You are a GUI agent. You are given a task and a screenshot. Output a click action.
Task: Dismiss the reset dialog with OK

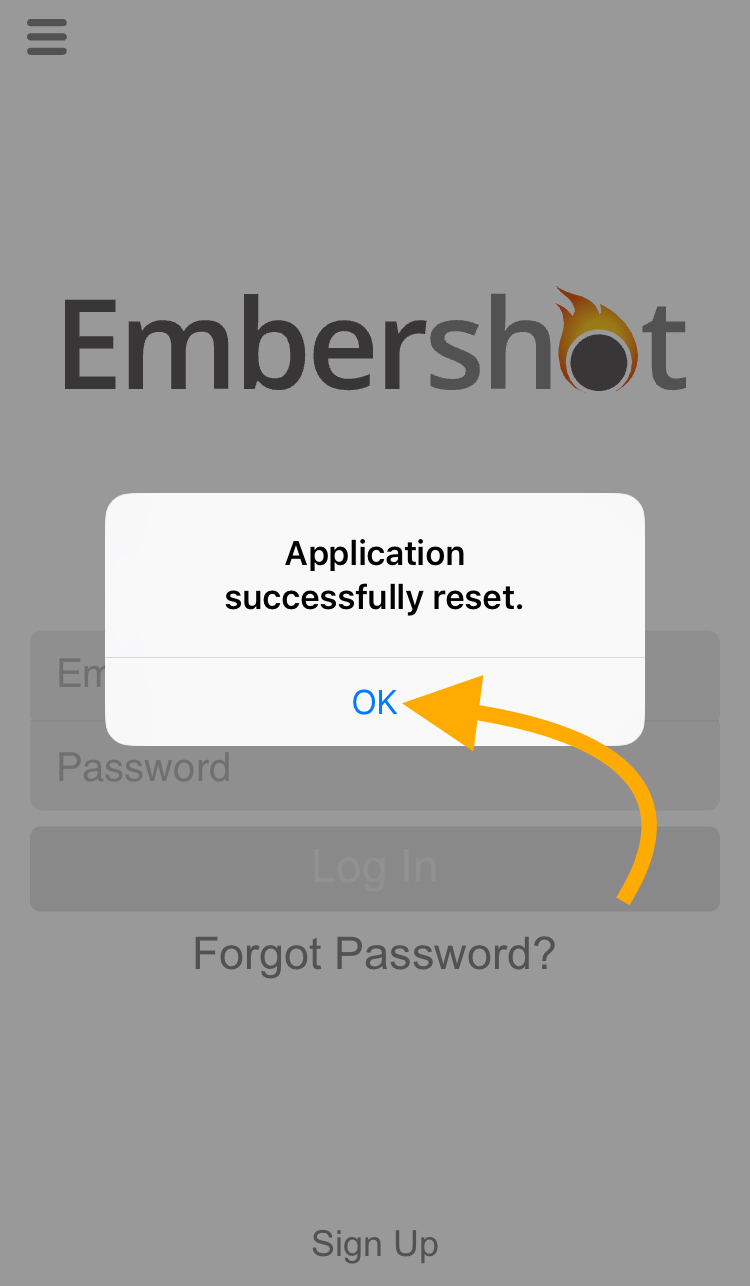pyautogui.click(x=375, y=702)
